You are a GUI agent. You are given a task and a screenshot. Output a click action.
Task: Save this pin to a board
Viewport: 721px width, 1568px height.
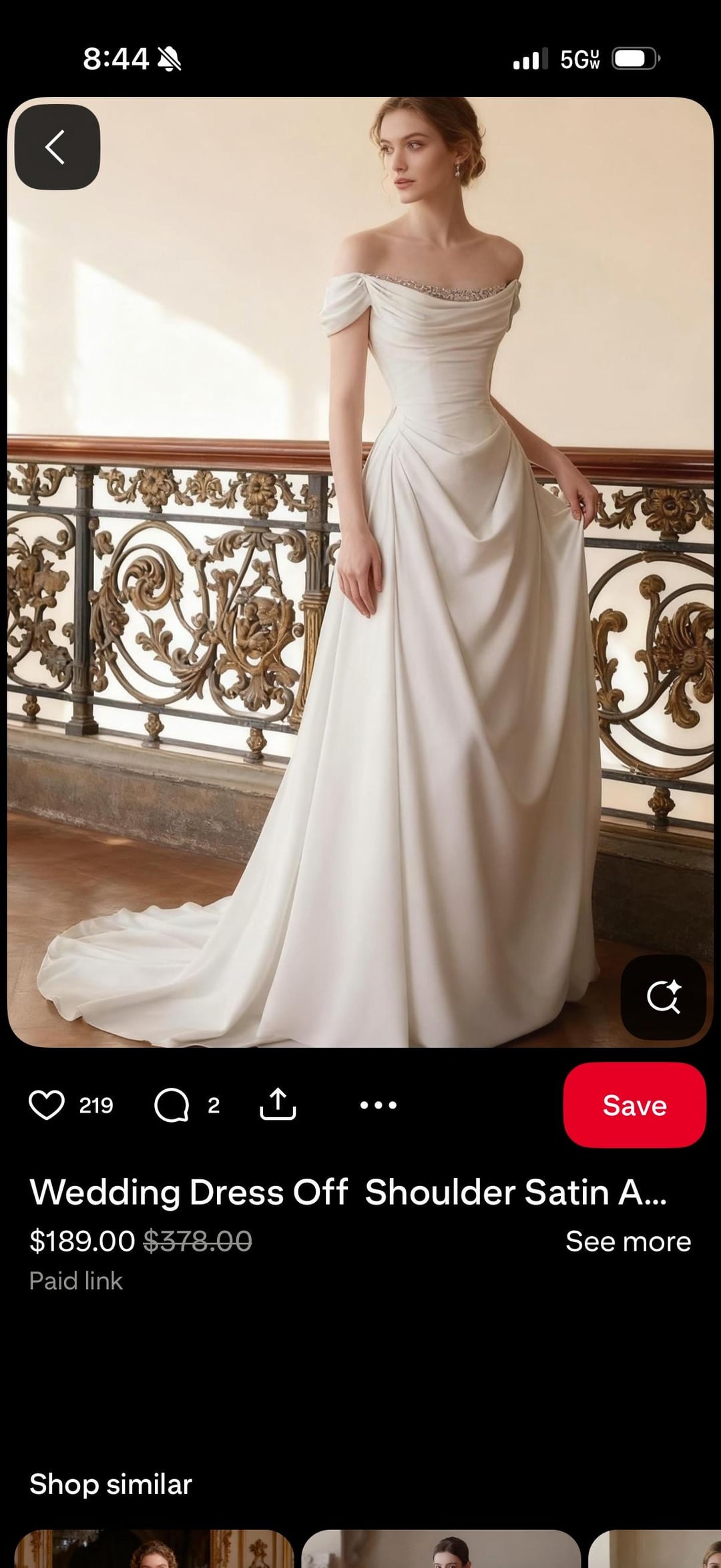pos(634,1105)
